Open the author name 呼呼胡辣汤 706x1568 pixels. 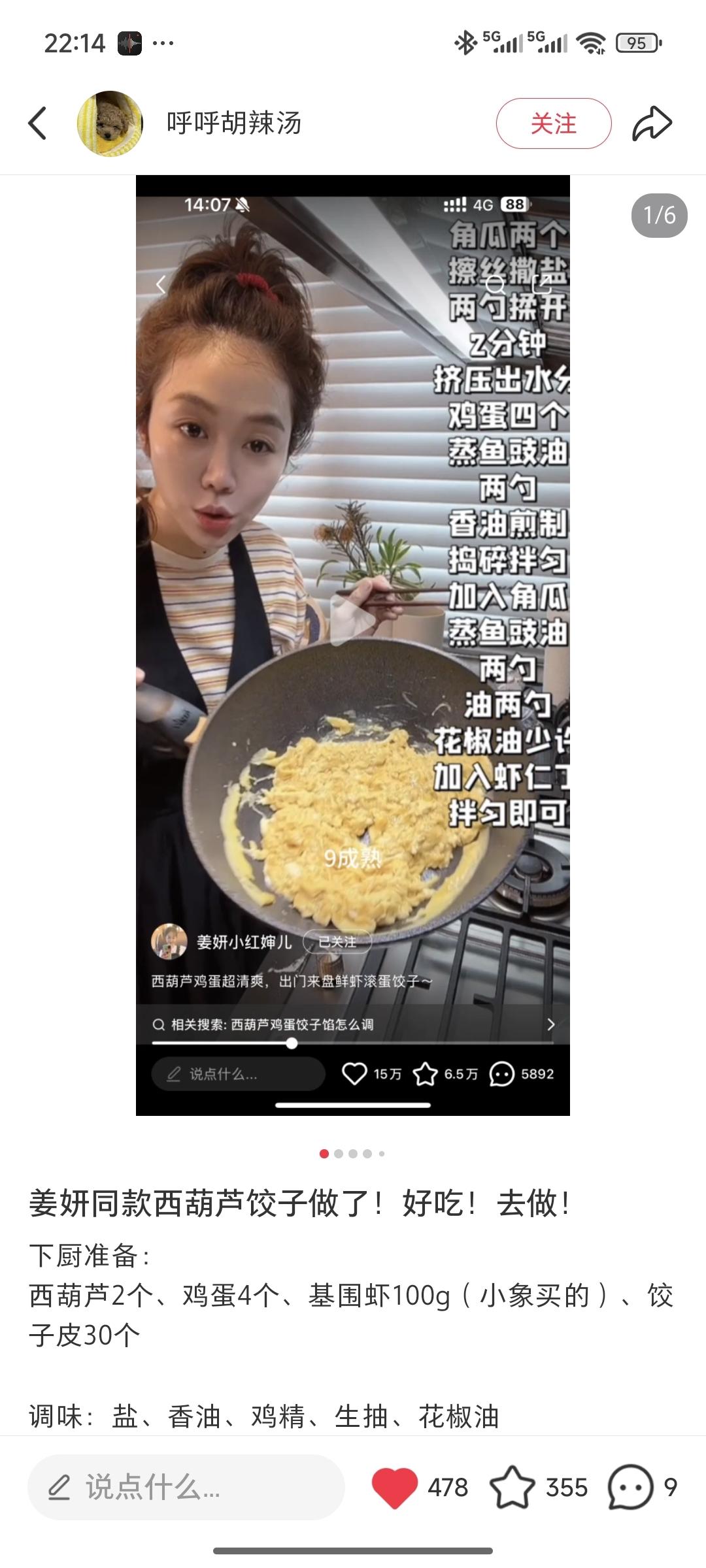click(233, 123)
